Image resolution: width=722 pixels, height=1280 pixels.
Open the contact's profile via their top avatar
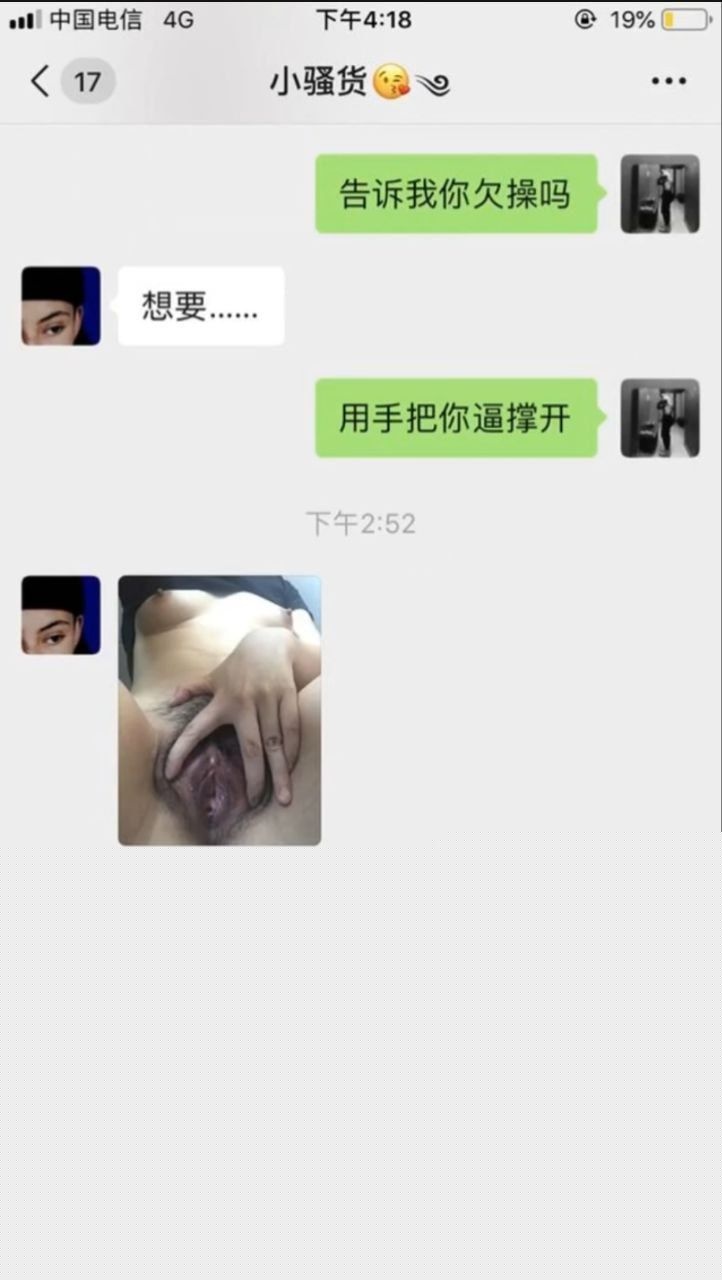click(60, 307)
